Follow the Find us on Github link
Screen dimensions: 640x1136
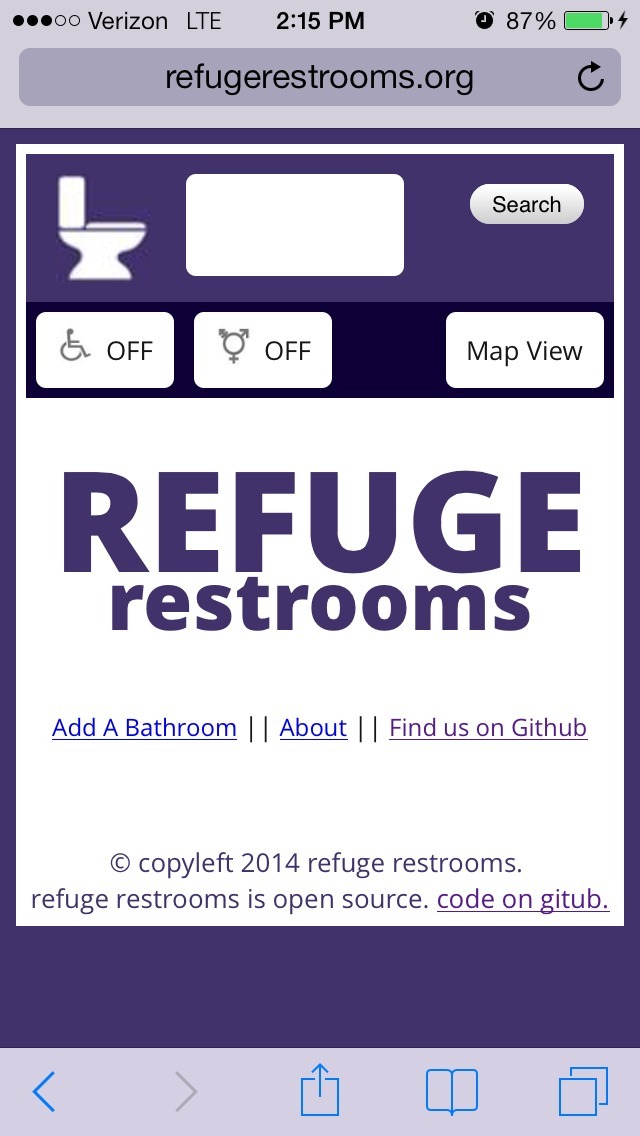(x=488, y=728)
